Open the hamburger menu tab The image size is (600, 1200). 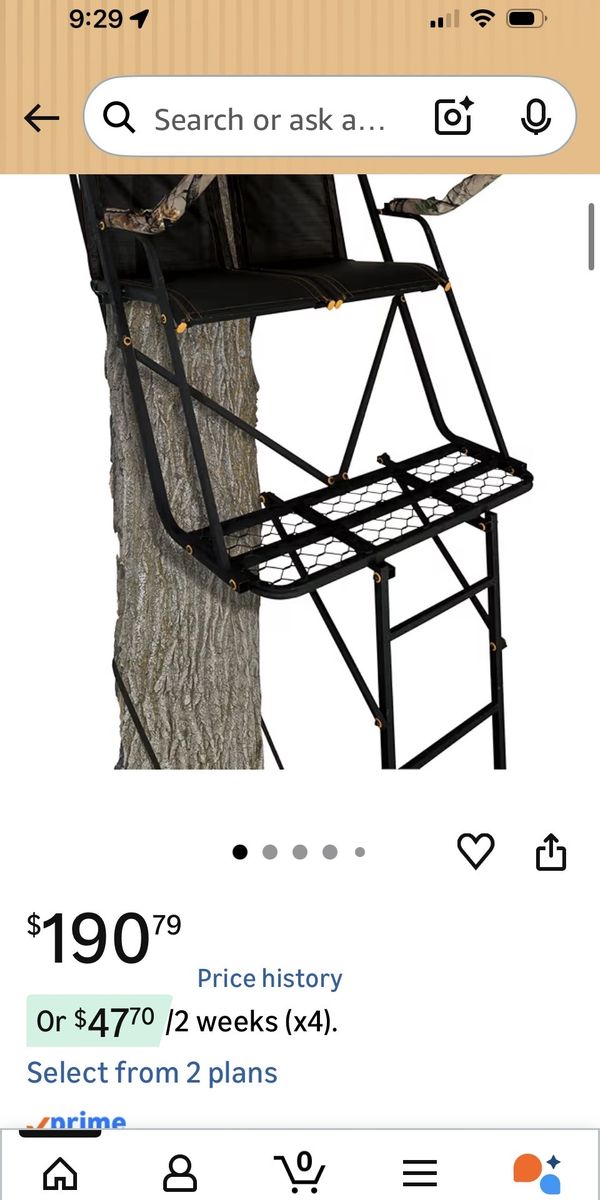point(420,1171)
